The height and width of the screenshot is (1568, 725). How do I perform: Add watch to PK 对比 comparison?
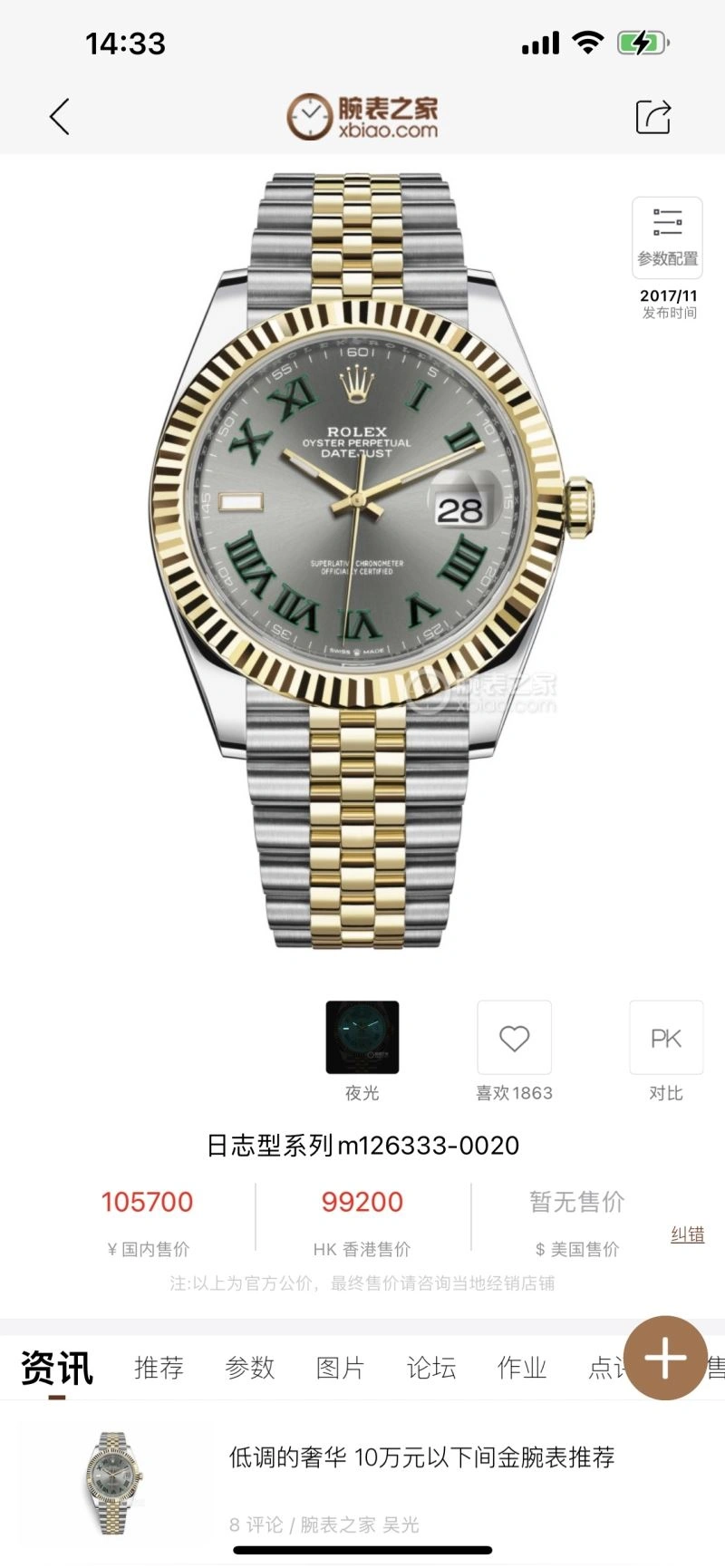click(x=665, y=1038)
